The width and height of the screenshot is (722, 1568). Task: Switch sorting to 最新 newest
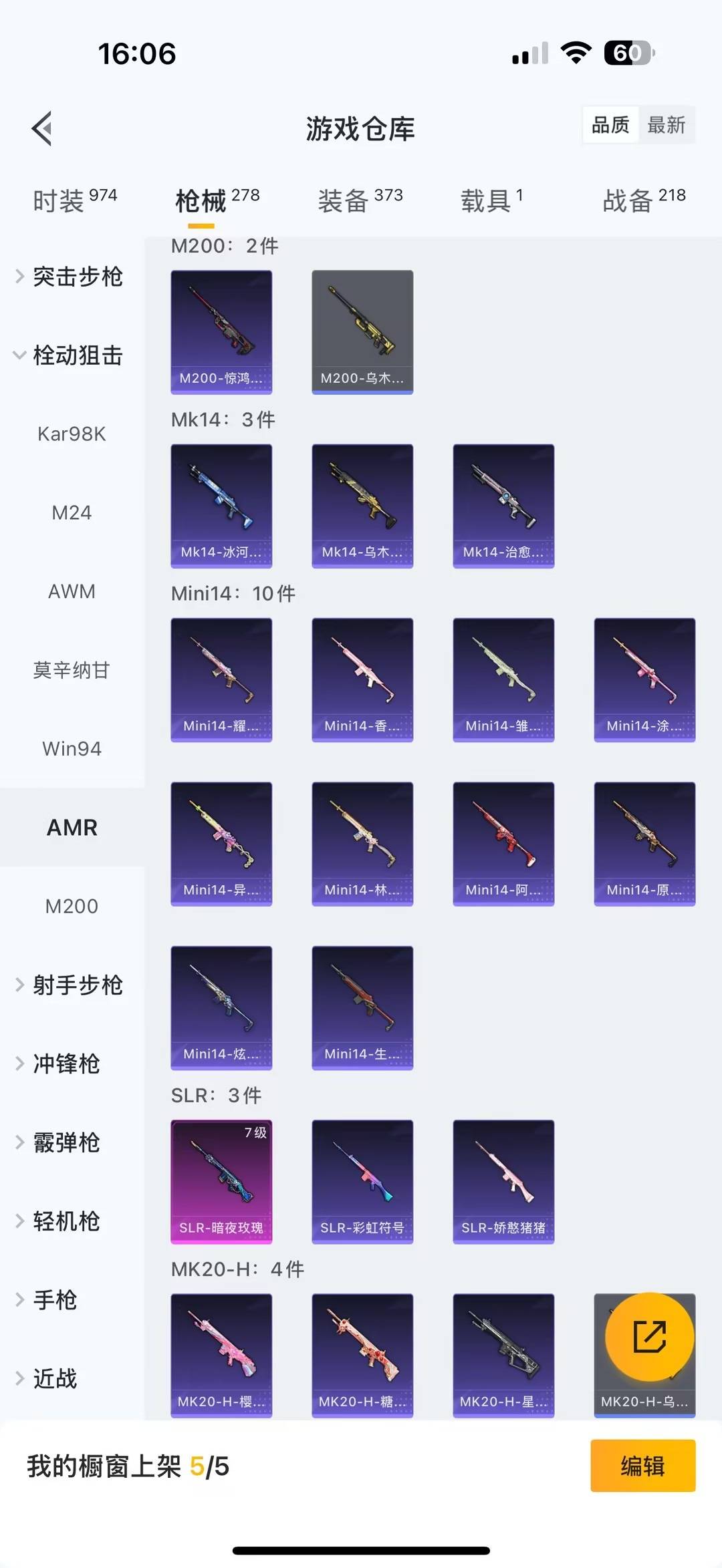[668, 125]
